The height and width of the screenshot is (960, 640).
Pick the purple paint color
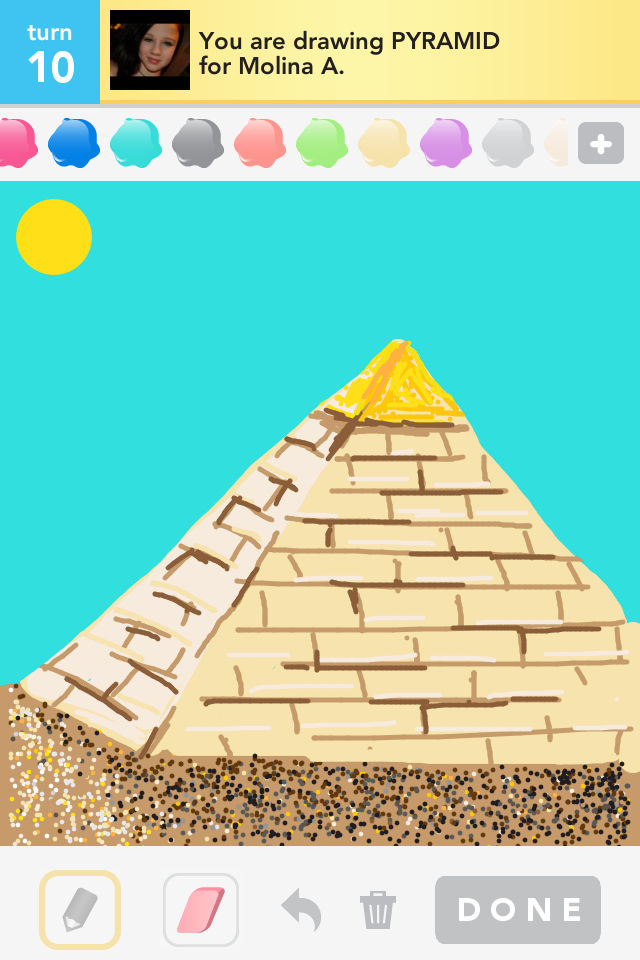[446, 142]
